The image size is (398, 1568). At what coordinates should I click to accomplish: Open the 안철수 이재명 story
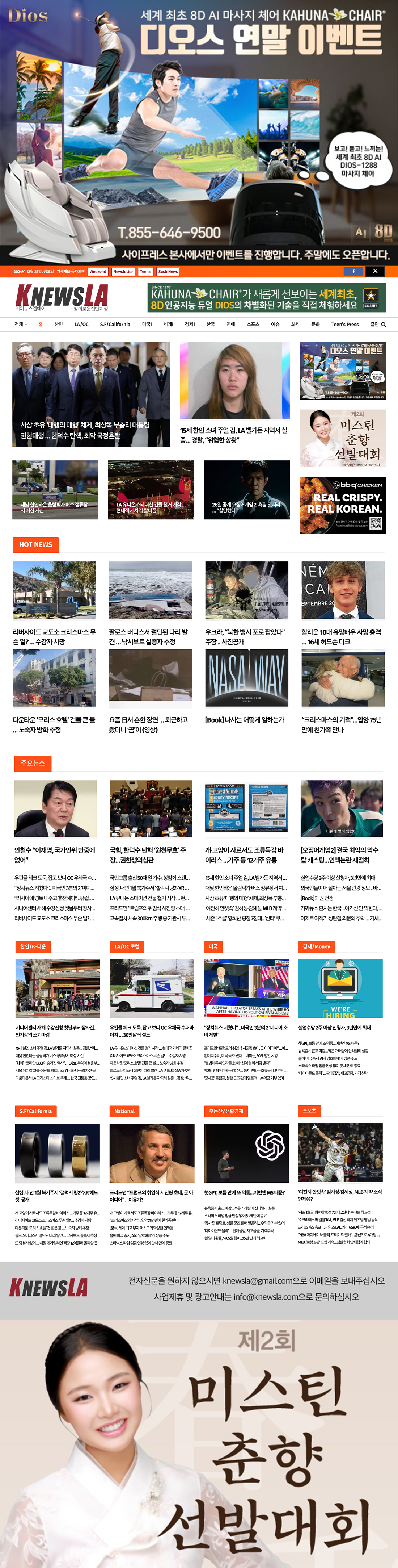coord(55,854)
